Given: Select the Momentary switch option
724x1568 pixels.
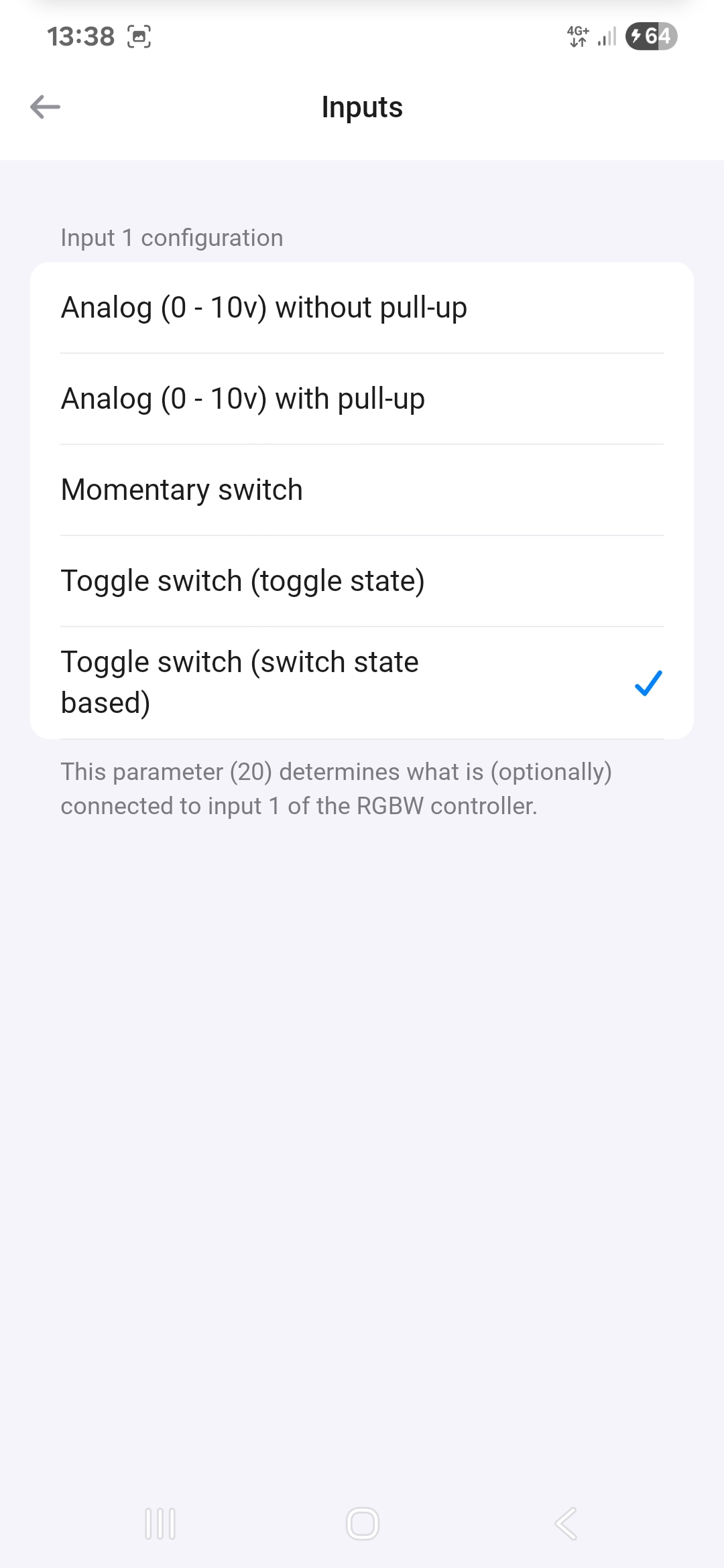Looking at the screenshot, I should (362, 490).
